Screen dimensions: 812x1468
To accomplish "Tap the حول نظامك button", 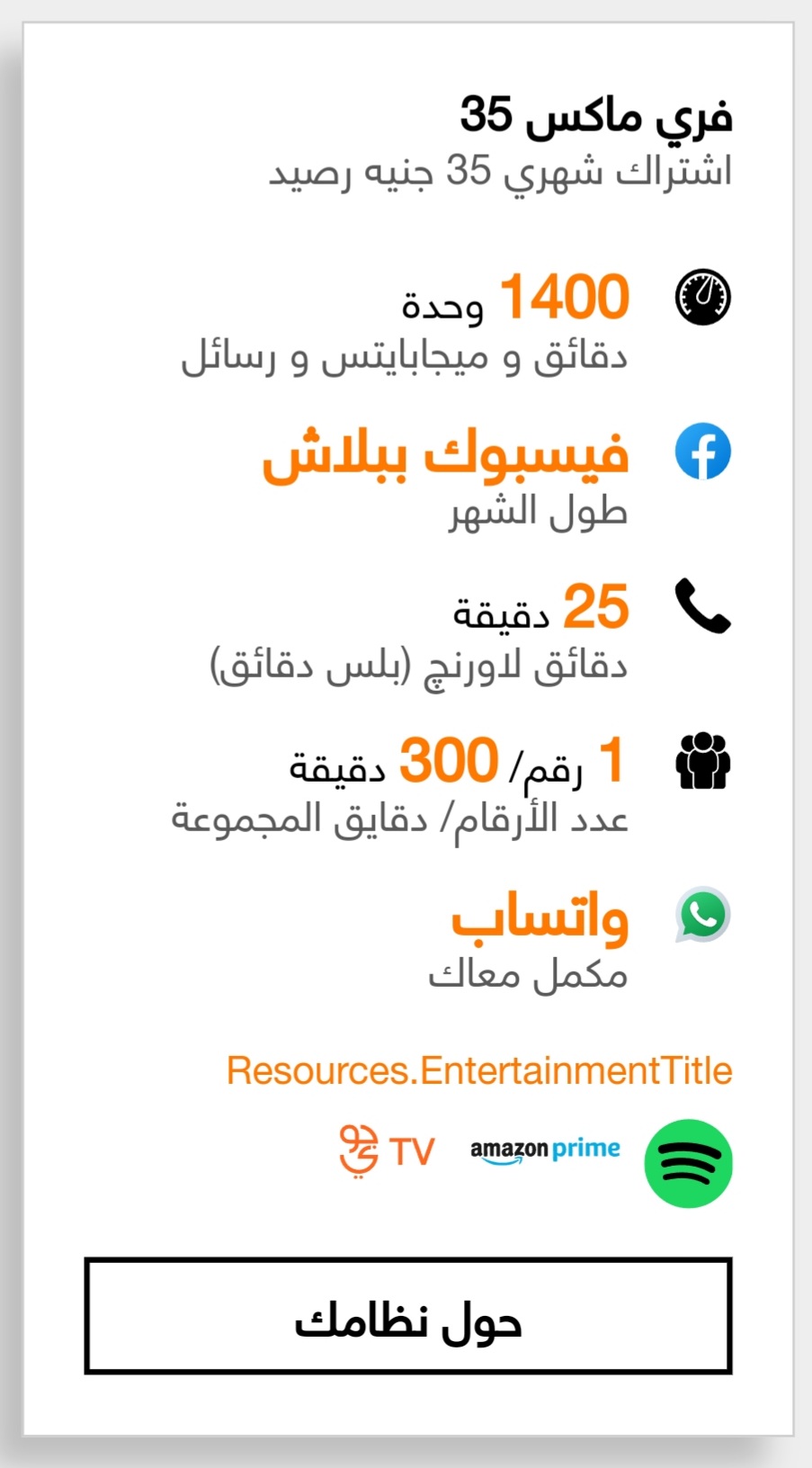I will [408, 1316].
